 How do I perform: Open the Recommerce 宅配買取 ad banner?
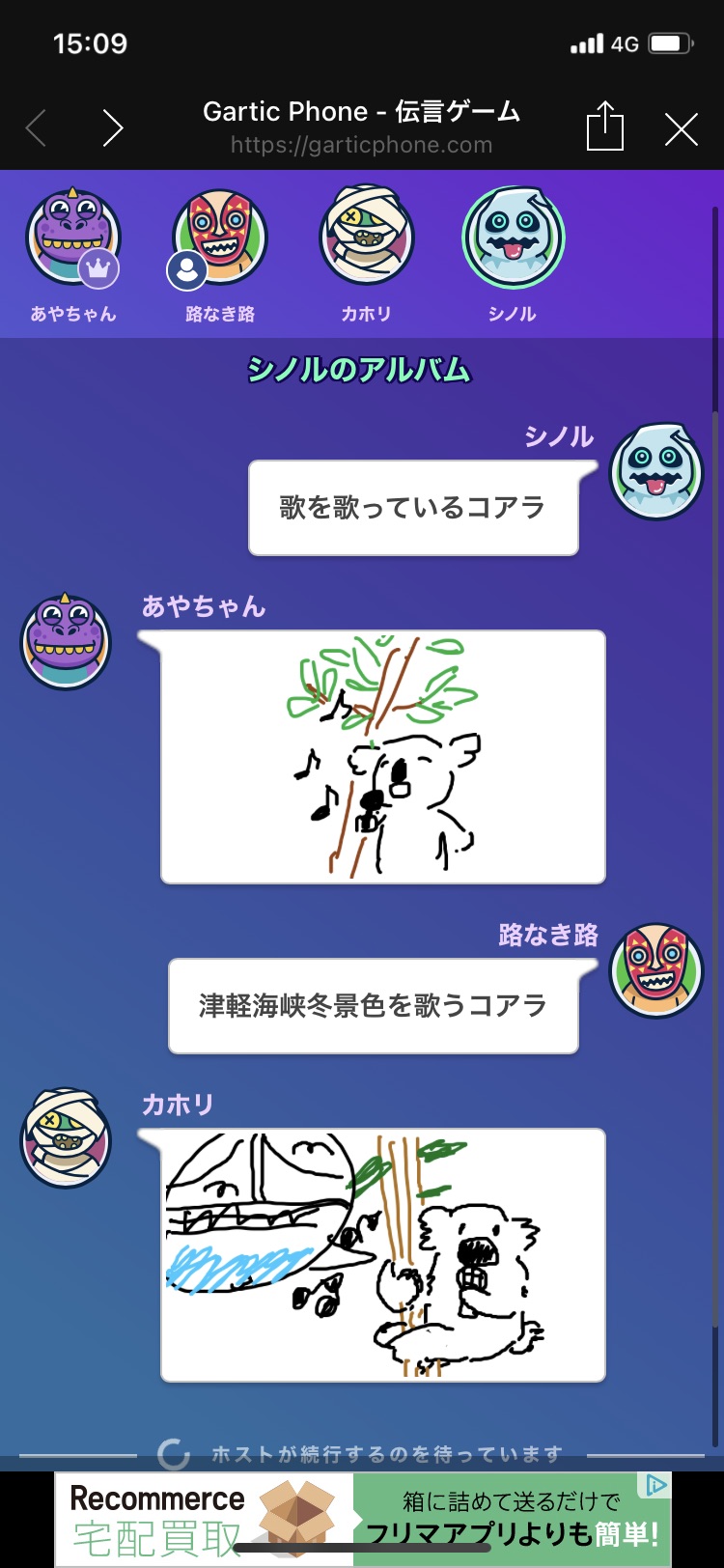[x=362, y=1519]
